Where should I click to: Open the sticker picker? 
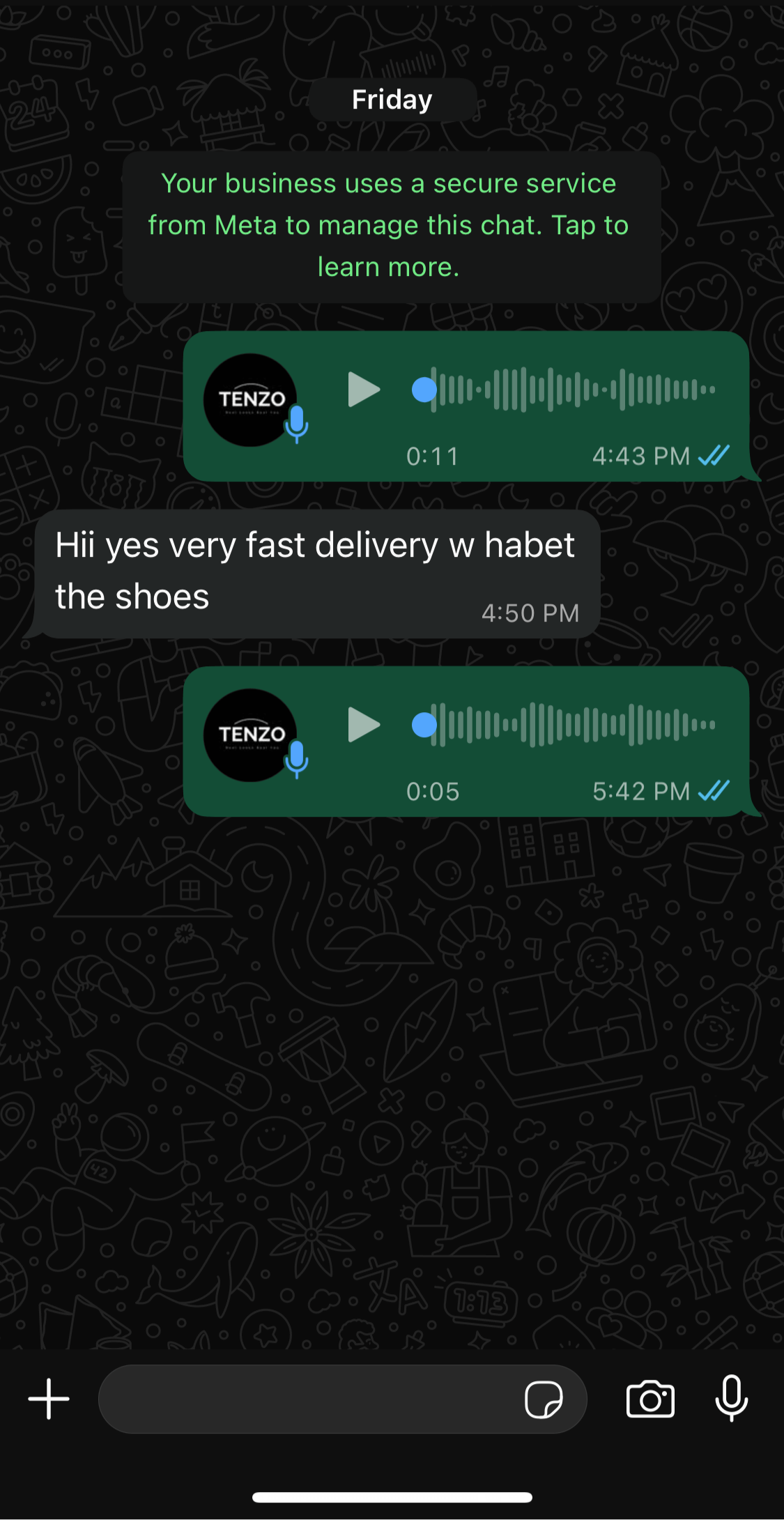pos(544,1398)
